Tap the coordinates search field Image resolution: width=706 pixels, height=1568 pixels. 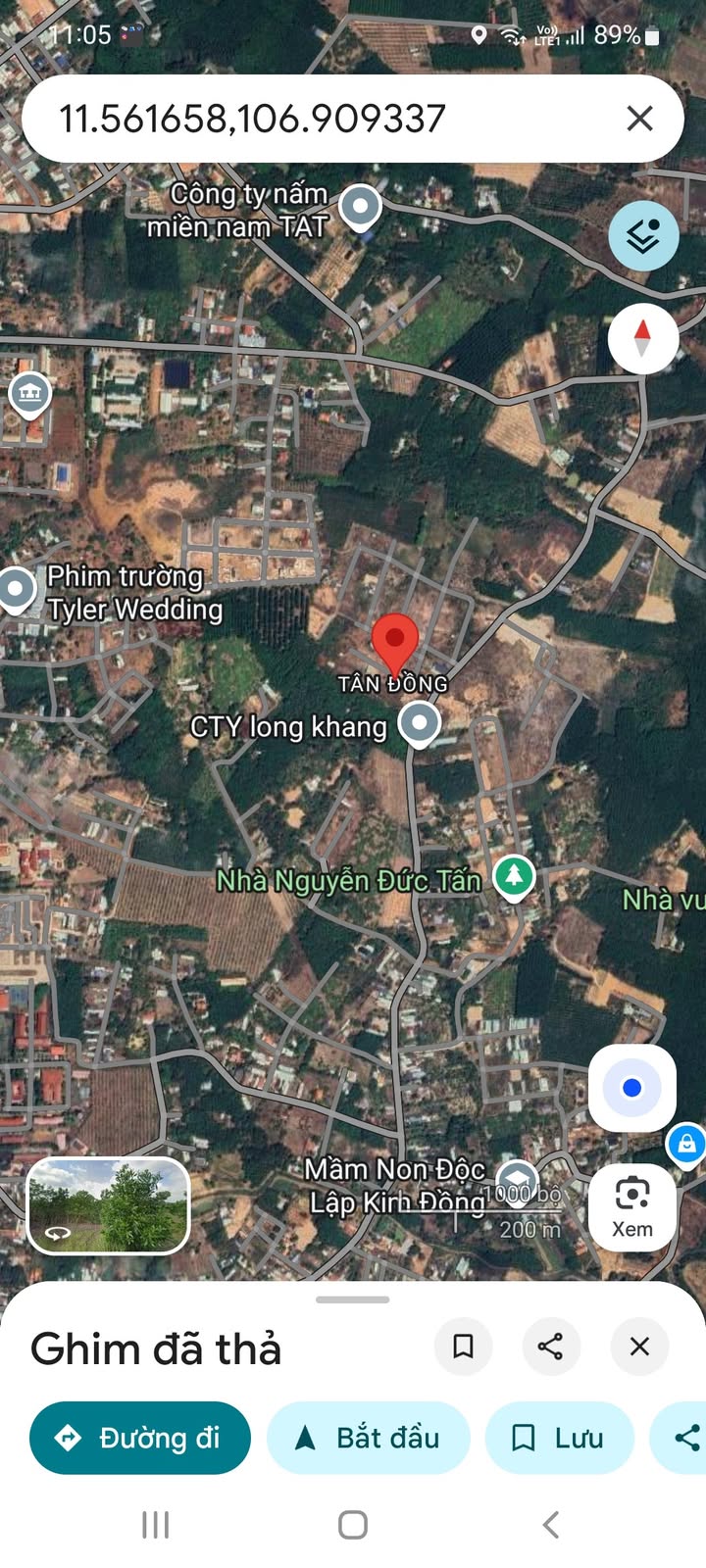[294, 120]
